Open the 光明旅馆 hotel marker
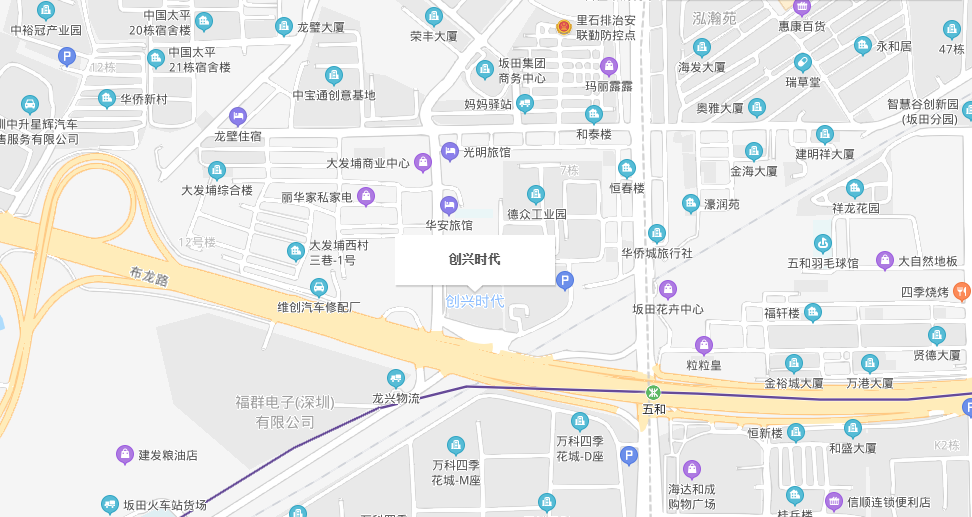972x517 pixels. pos(448,152)
